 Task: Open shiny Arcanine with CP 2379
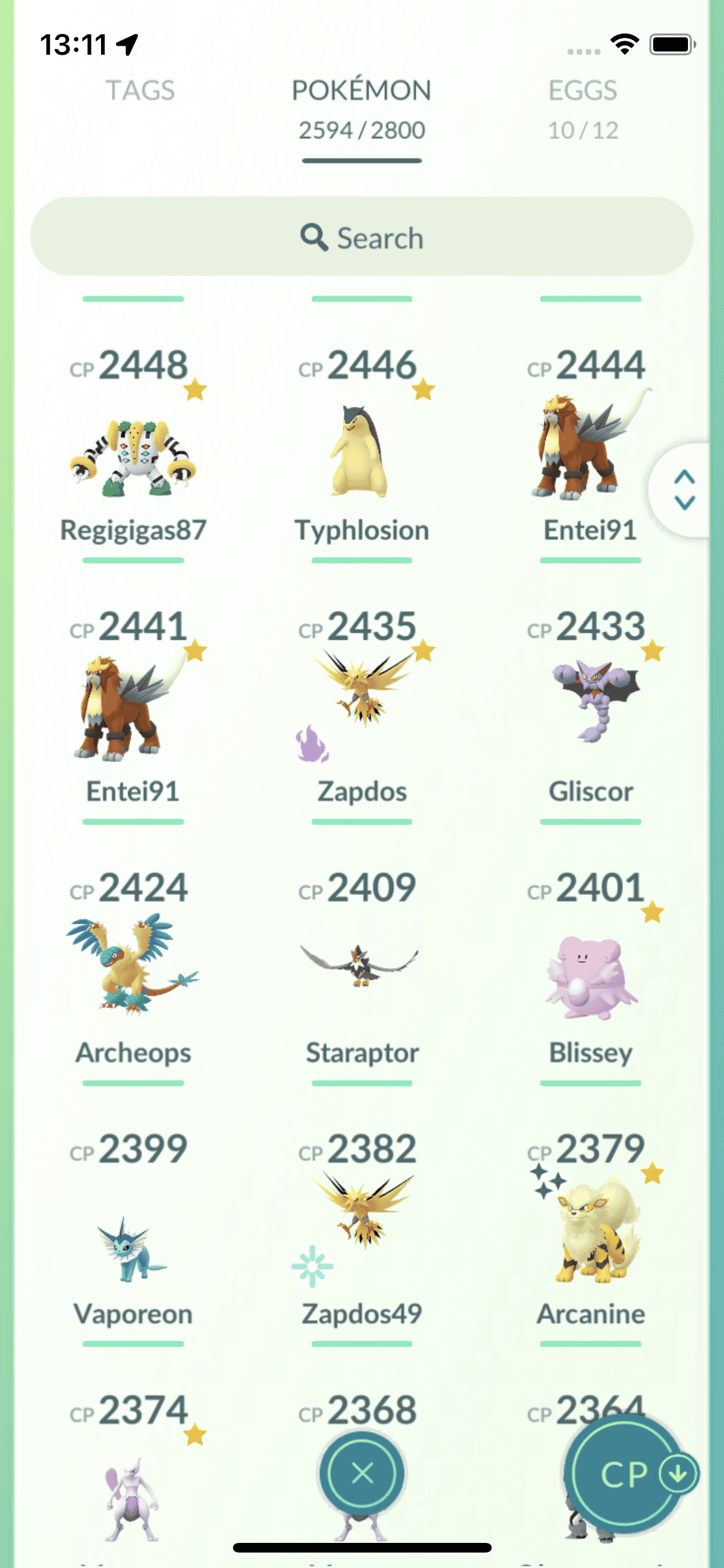pos(590,1236)
